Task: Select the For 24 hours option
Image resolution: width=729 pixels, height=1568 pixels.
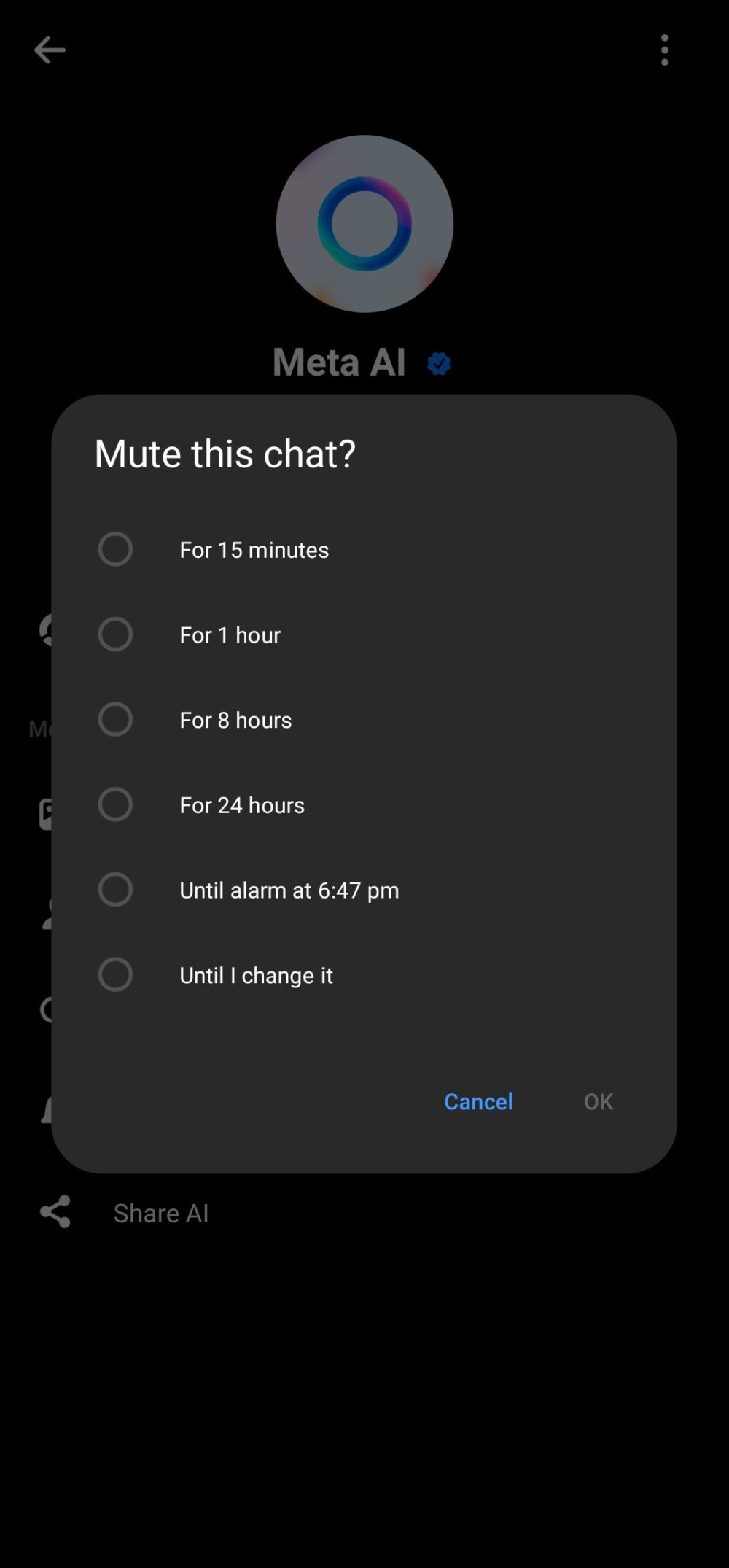Action: tap(115, 804)
